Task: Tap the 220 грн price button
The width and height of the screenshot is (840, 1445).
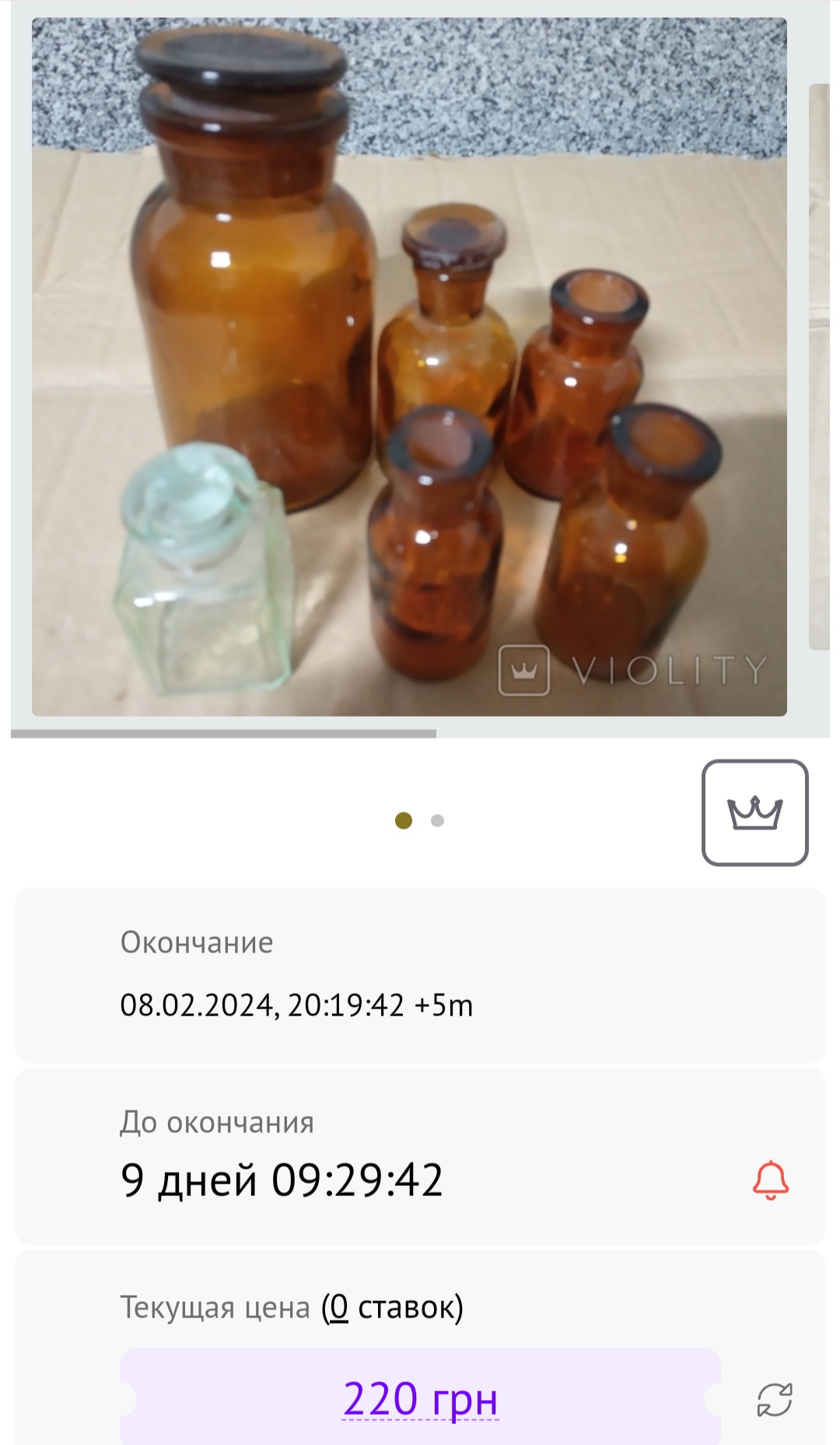Action: click(420, 1399)
